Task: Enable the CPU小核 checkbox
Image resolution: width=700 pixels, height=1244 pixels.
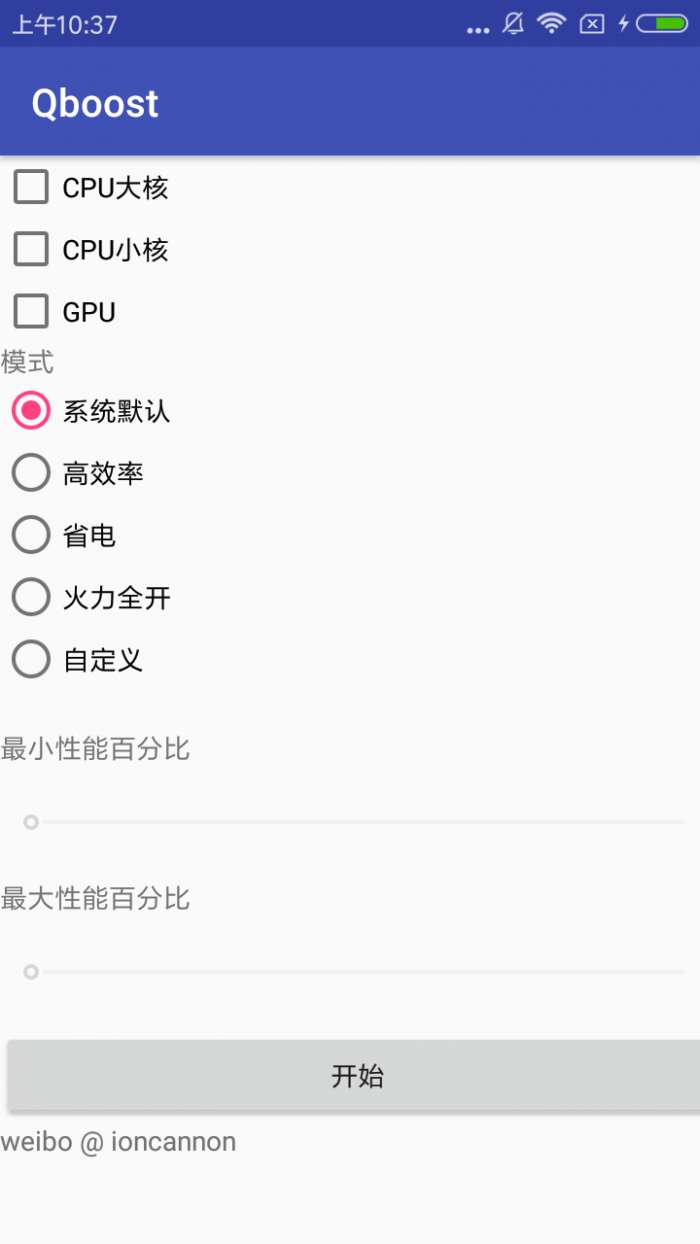Action: 31,249
